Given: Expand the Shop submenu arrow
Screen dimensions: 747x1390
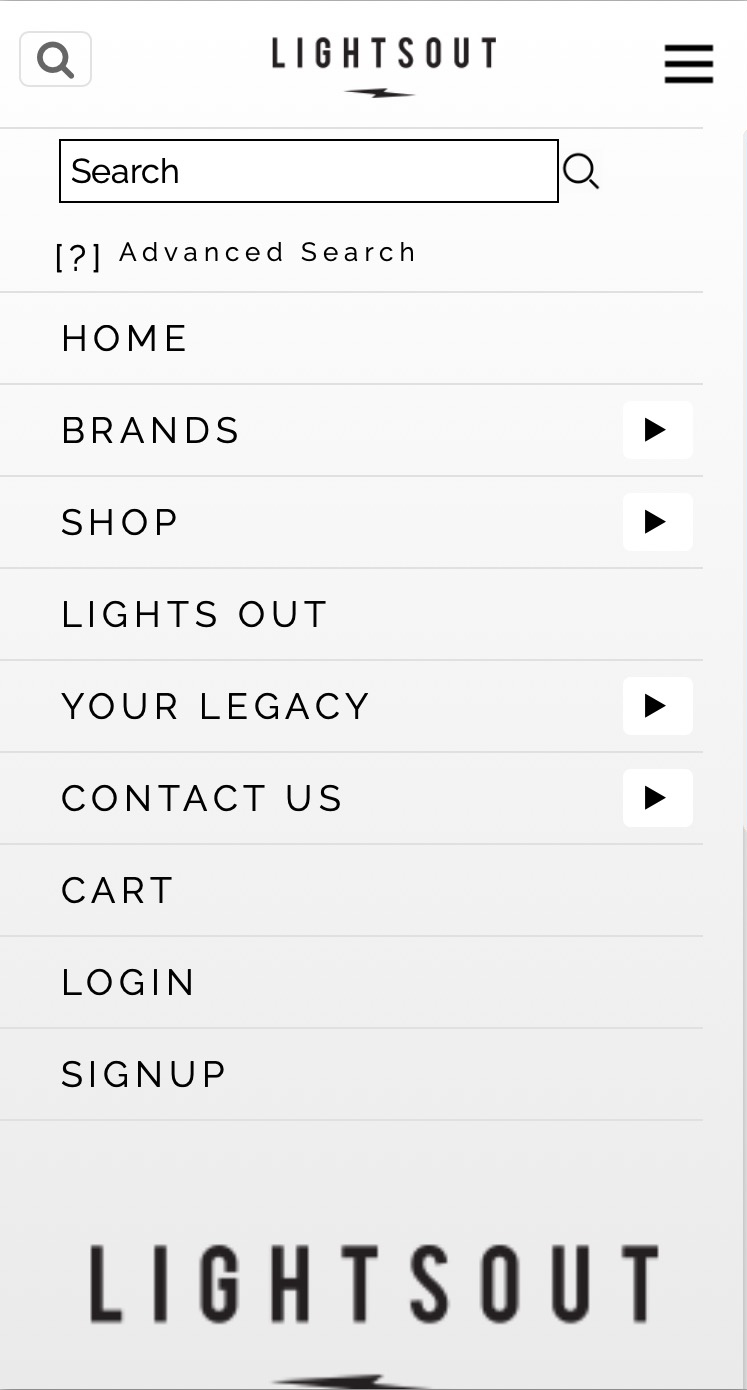Looking at the screenshot, I should (x=657, y=522).
